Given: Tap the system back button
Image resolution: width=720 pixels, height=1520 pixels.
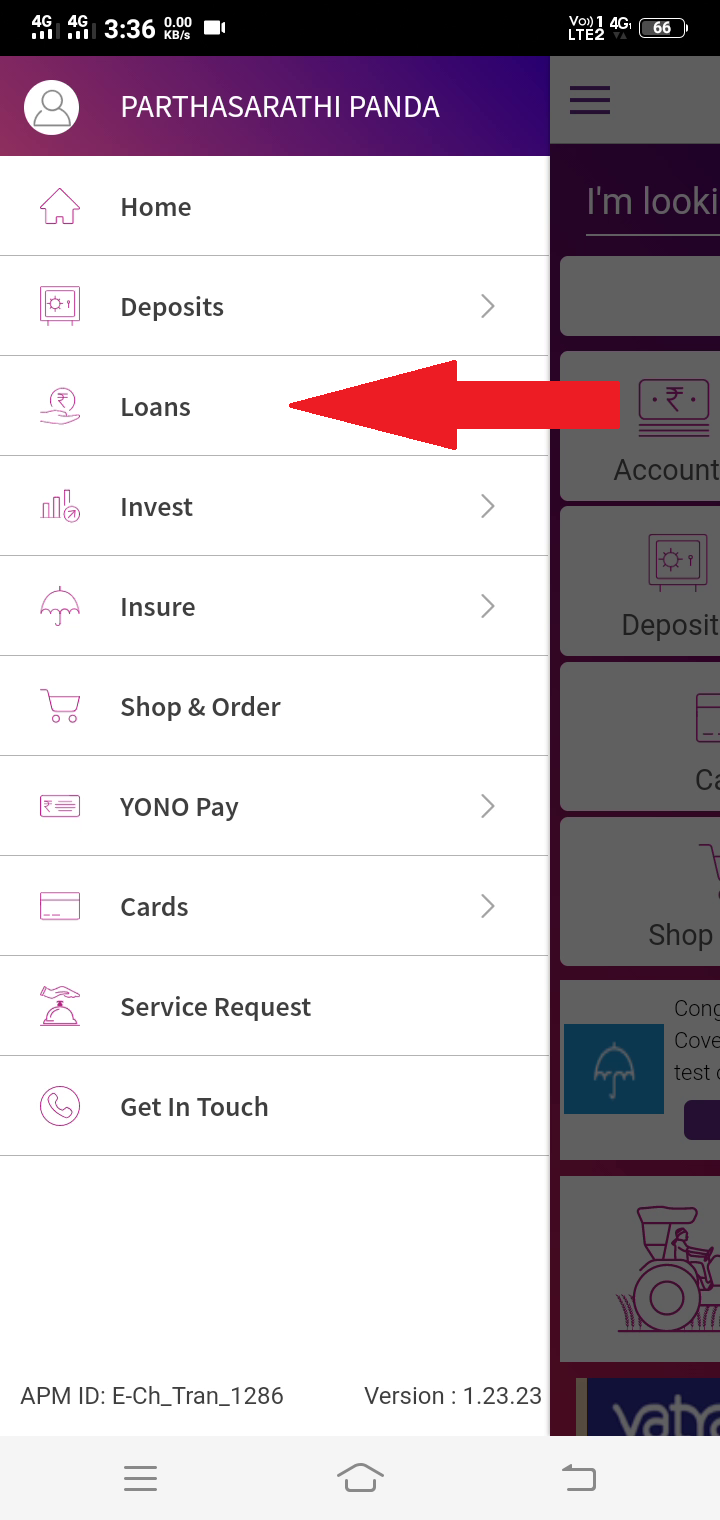Looking at the screenshot, I should (579, 1477).
